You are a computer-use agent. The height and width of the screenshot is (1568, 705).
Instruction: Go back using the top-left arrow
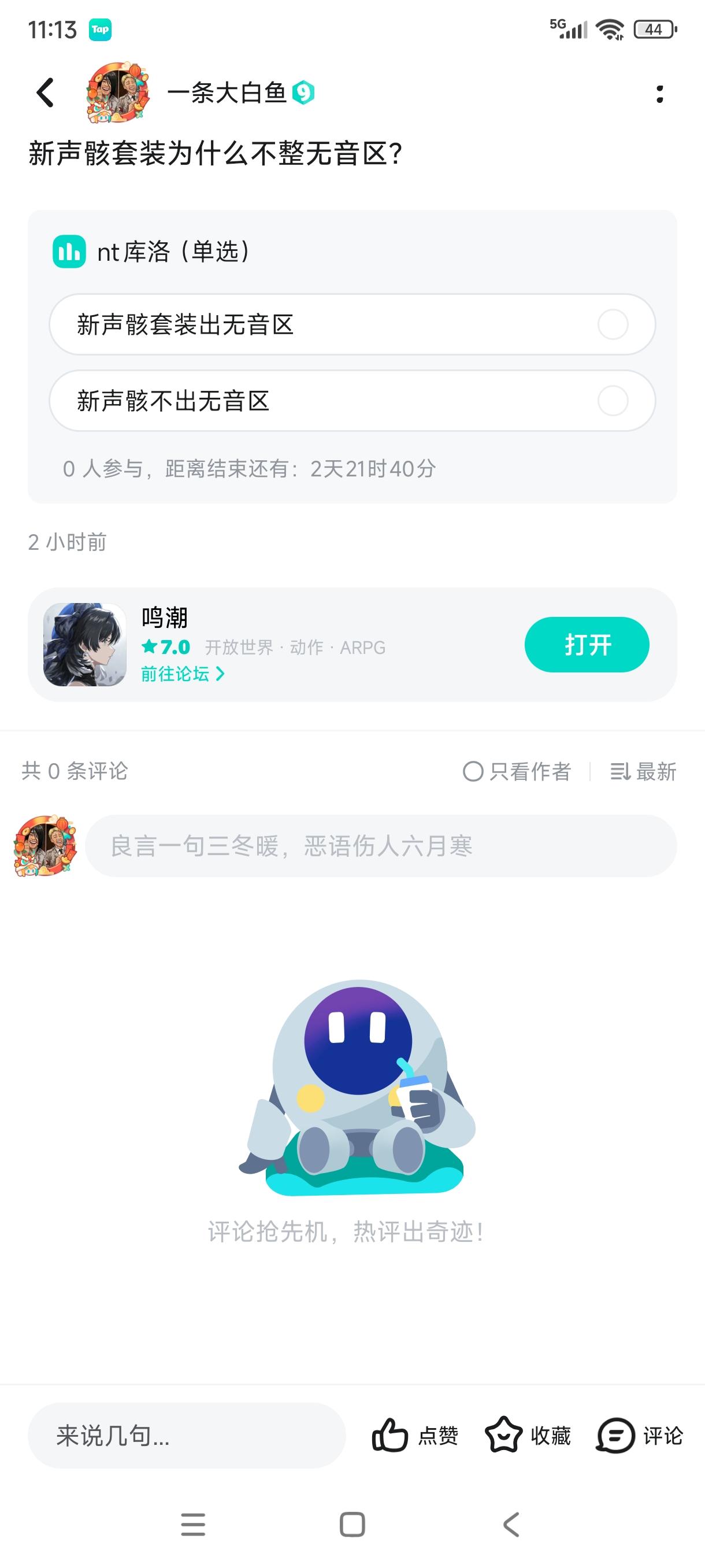click(46, 93)
